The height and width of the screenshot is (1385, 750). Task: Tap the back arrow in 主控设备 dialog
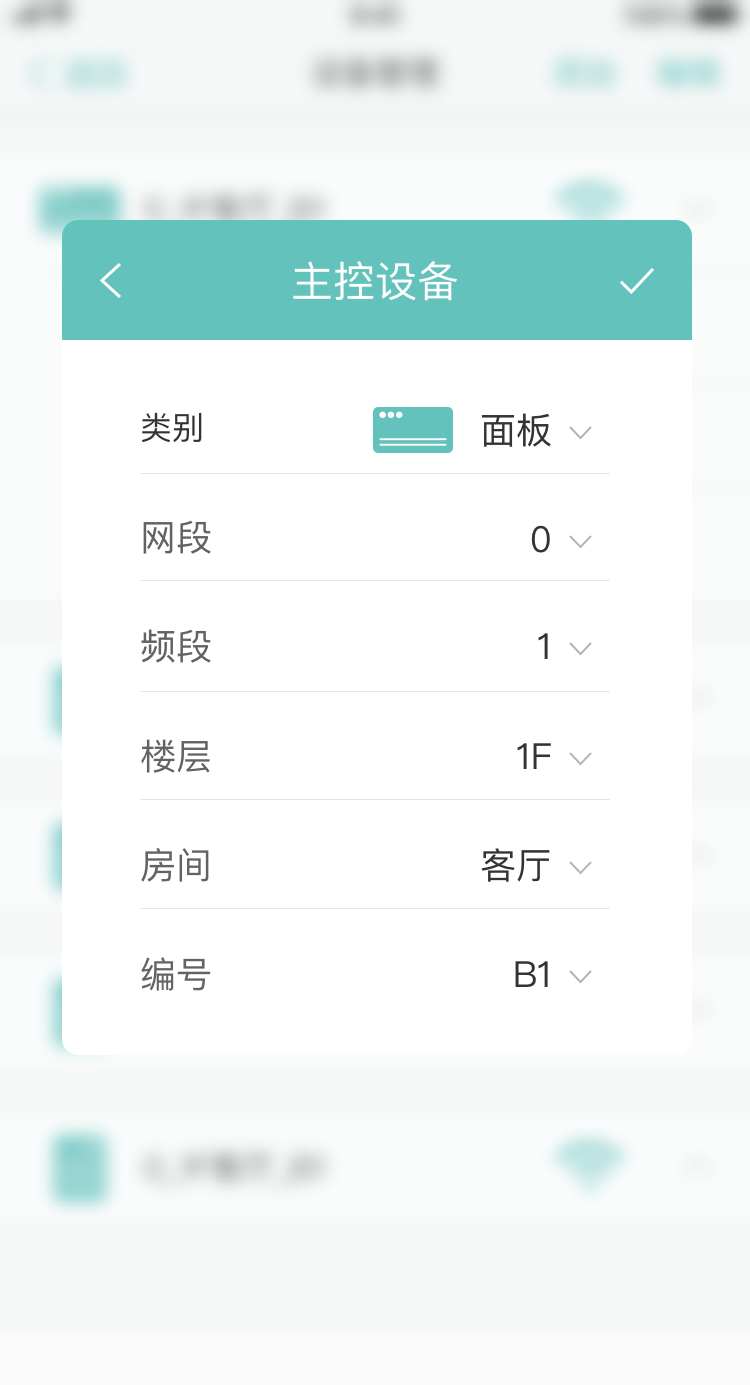pos(111,281)
